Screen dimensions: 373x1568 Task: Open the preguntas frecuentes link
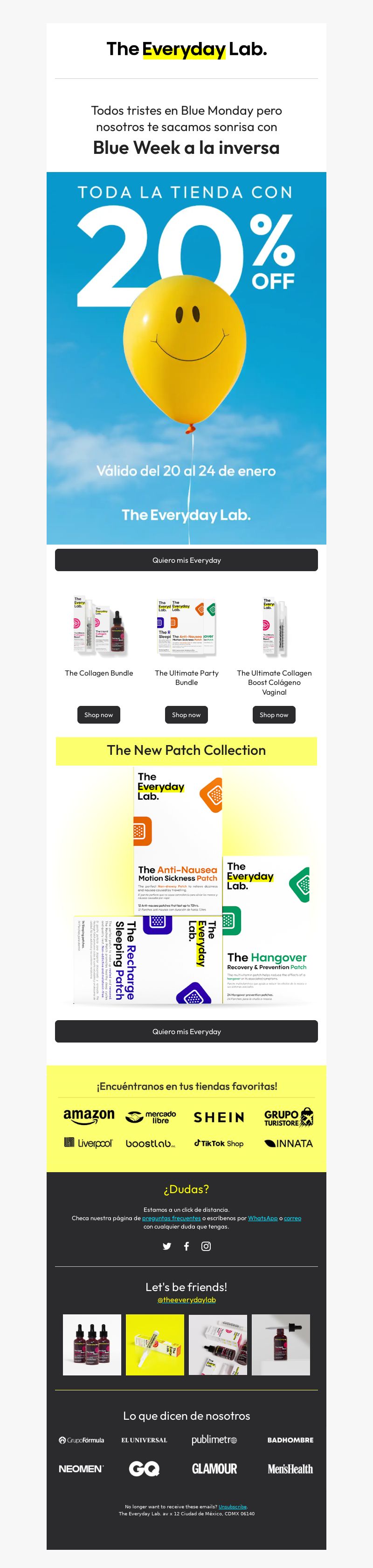(x=171, y=1218)
